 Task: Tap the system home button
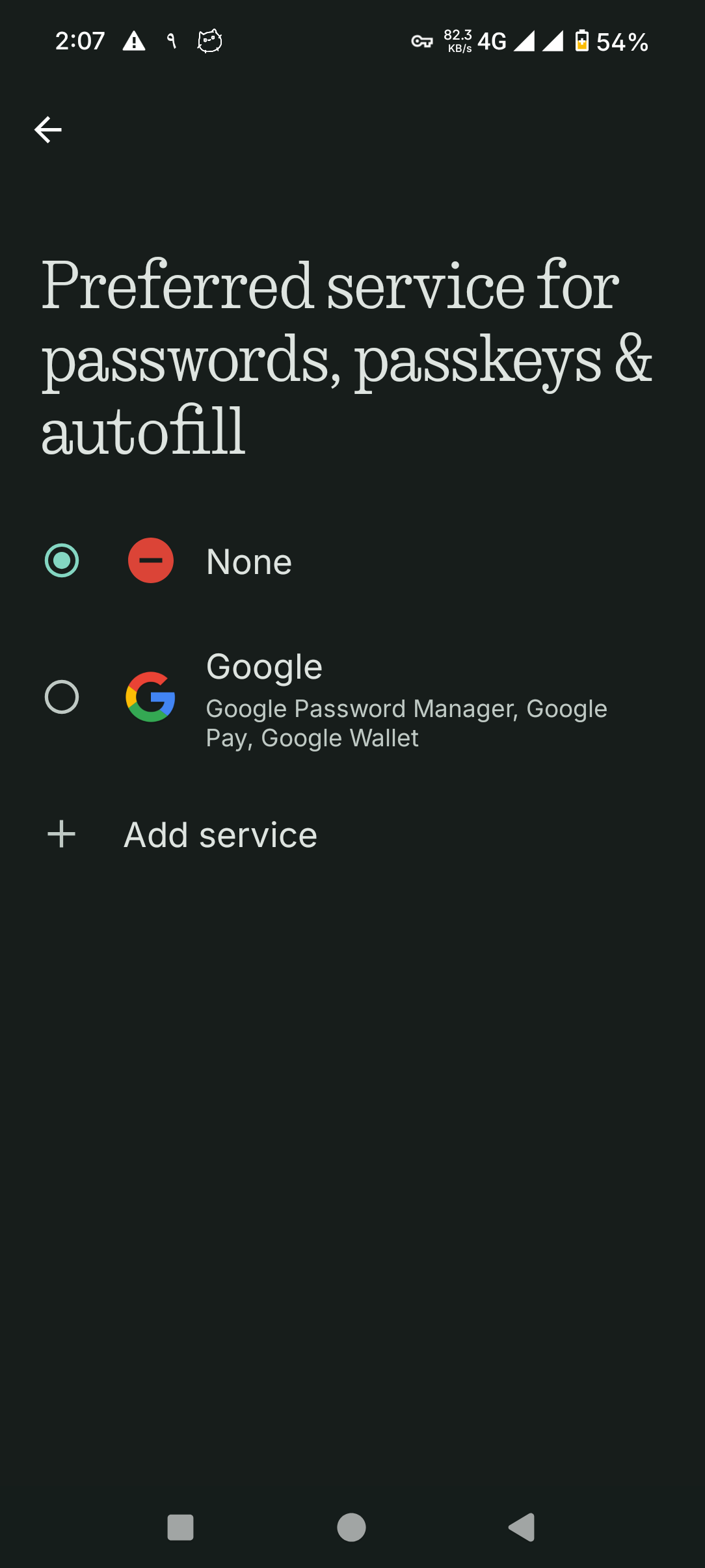pyautogui.click(x=351, y=1527)
